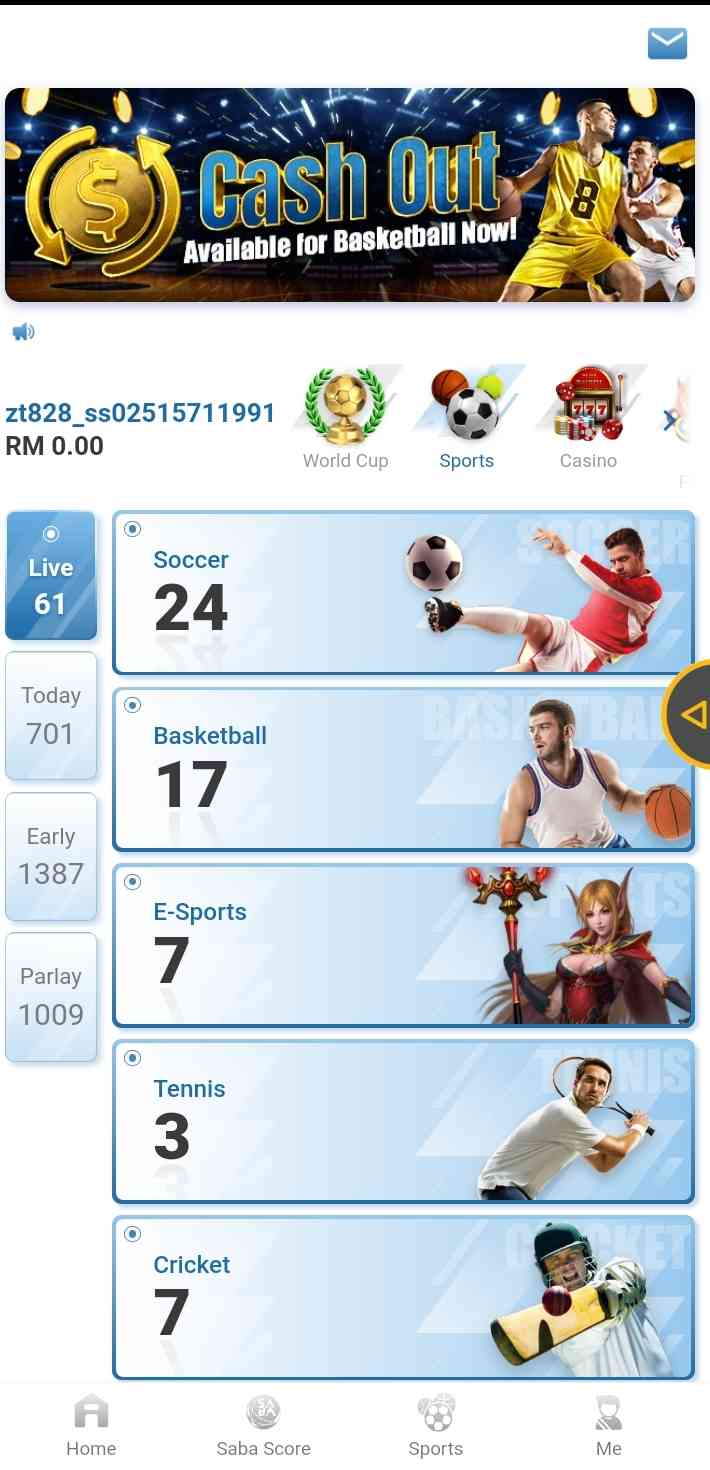Switch to the Early filter
Image resolution: width=710 pixels, height=1470 pixels.
(x=51, y=856)
